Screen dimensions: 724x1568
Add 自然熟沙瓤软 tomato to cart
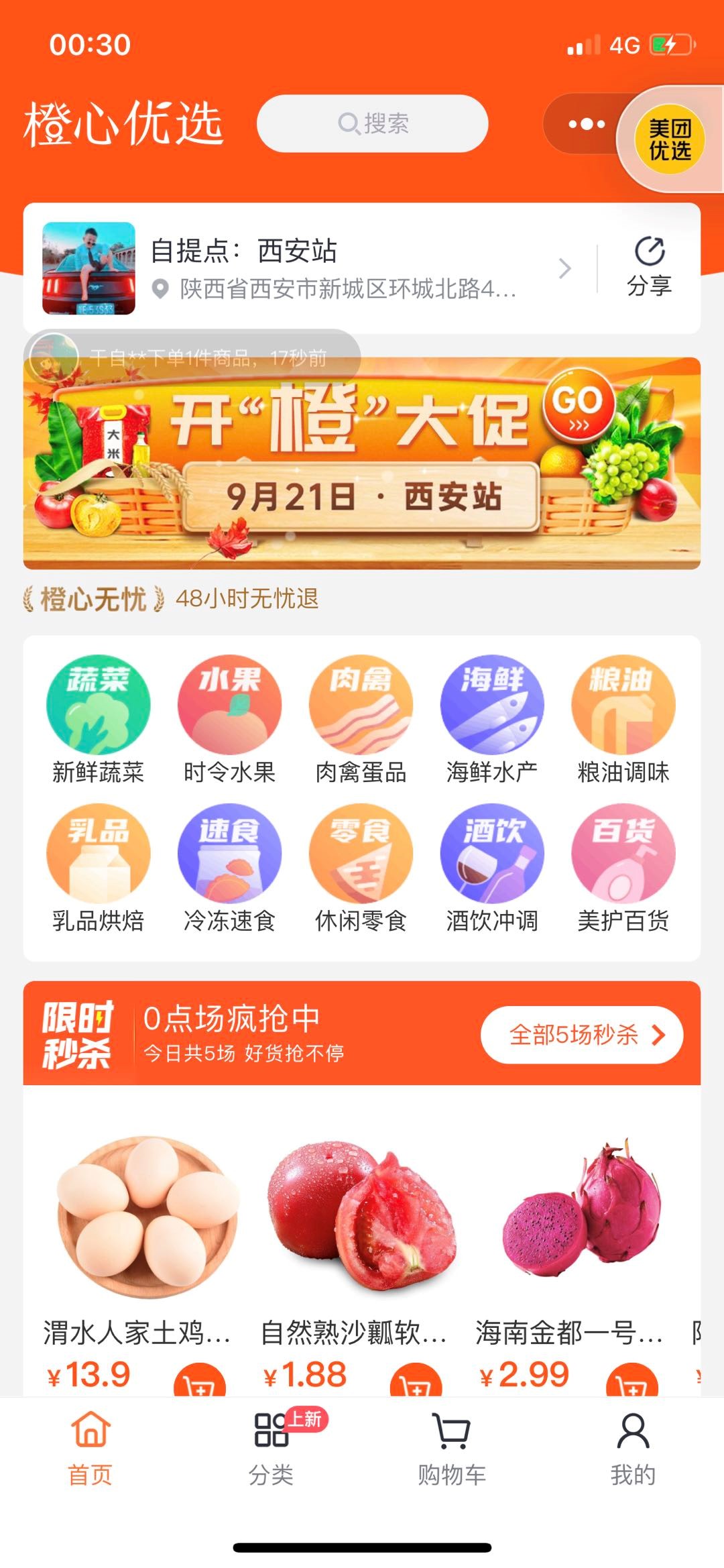(416, 1382)
